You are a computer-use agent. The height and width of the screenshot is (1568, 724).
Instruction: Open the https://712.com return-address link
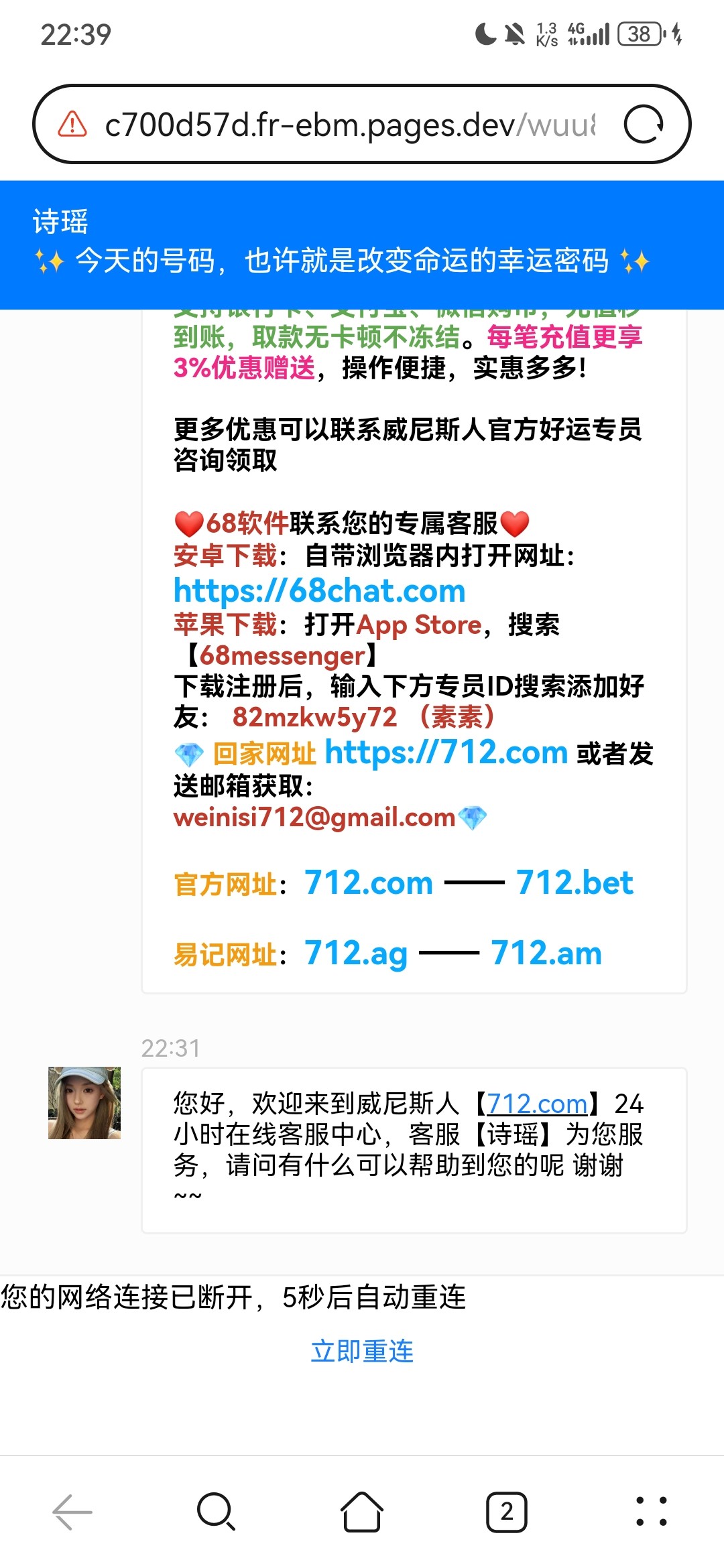446,753
